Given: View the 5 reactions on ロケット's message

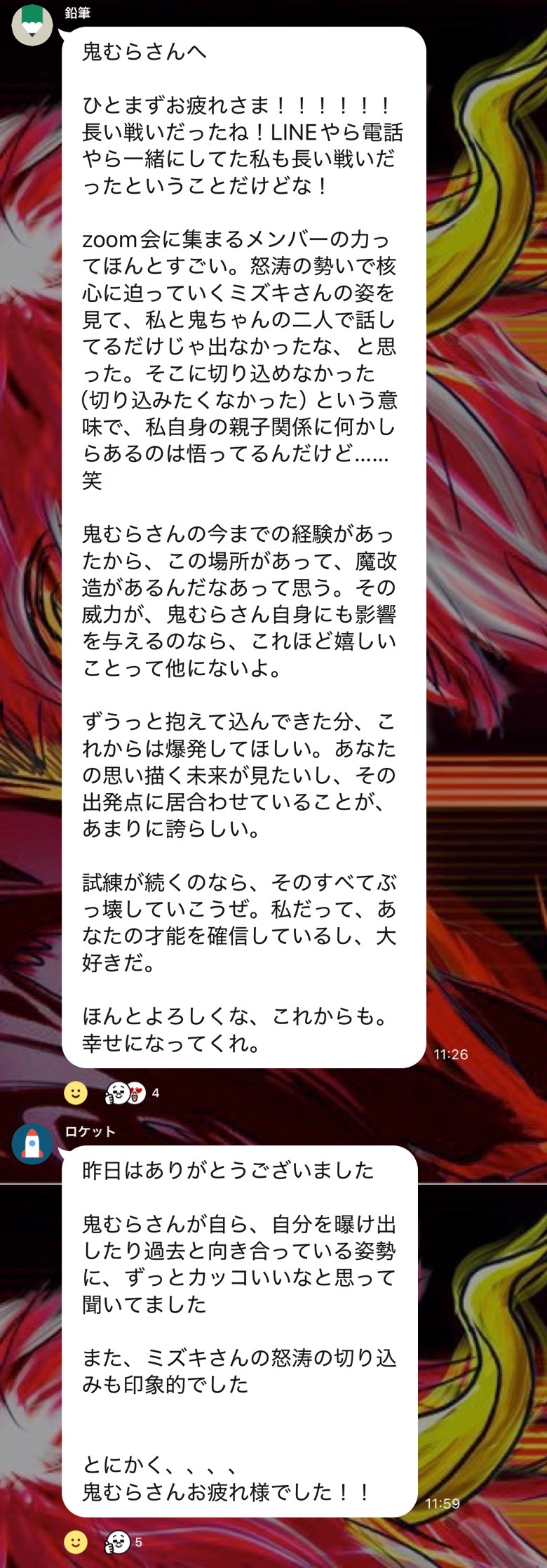Looking at the screenshot, I should tap(123, 1542).
